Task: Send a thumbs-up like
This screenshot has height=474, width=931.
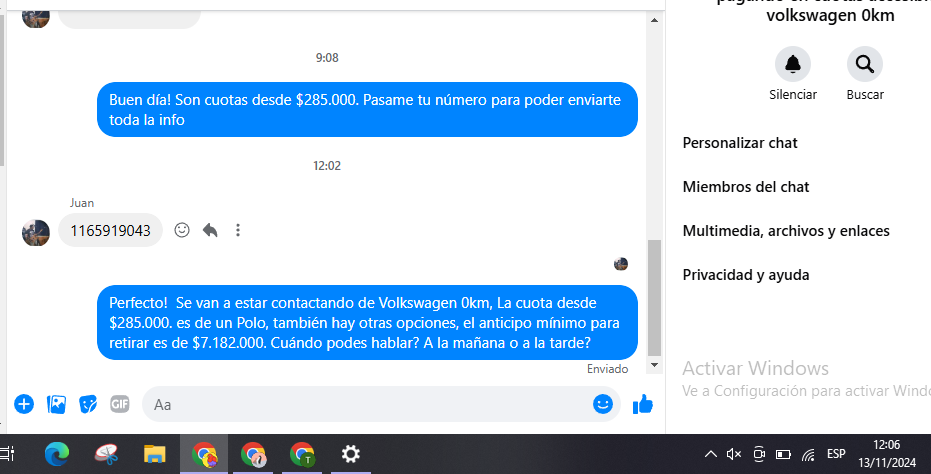Action: tap(643, 404)
